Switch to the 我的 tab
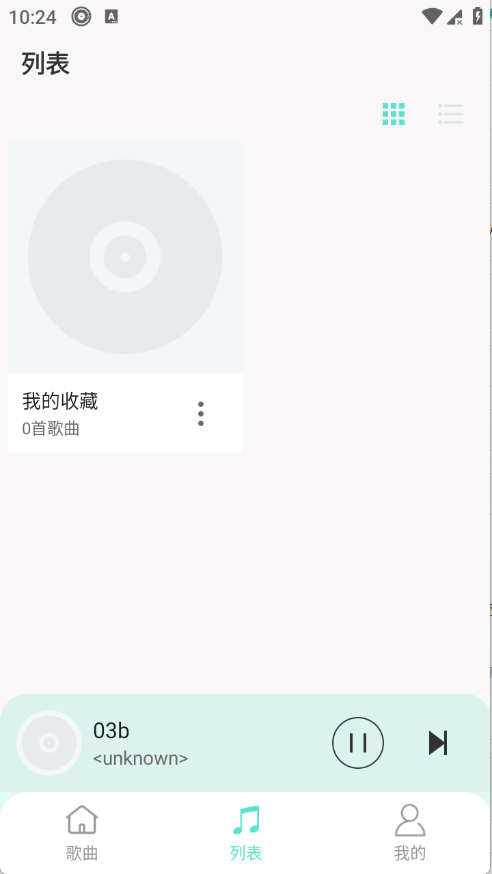Screen dimensions: 492x874 [410, 833]
